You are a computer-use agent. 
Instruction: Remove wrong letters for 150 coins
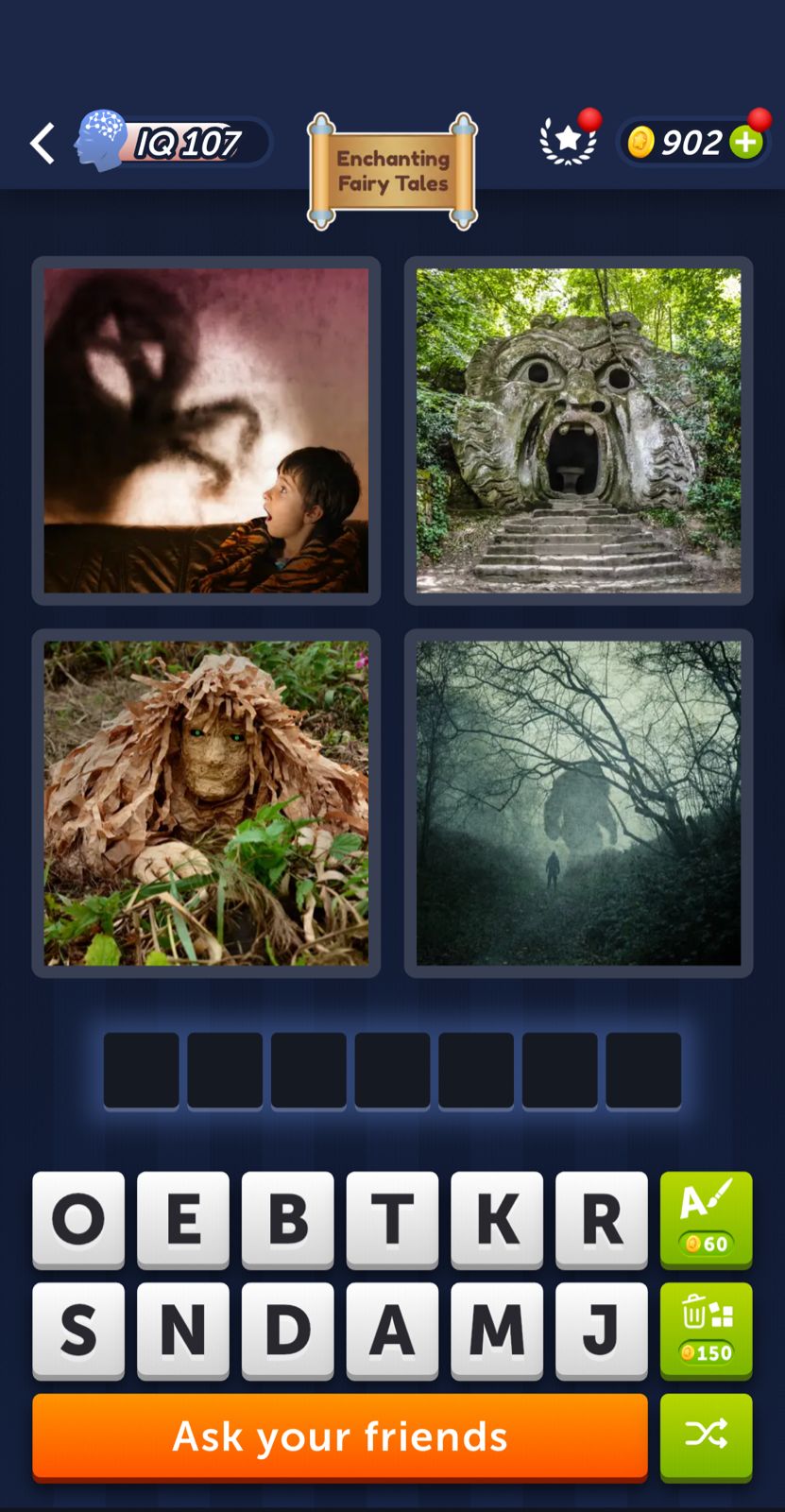point(706,1330)
